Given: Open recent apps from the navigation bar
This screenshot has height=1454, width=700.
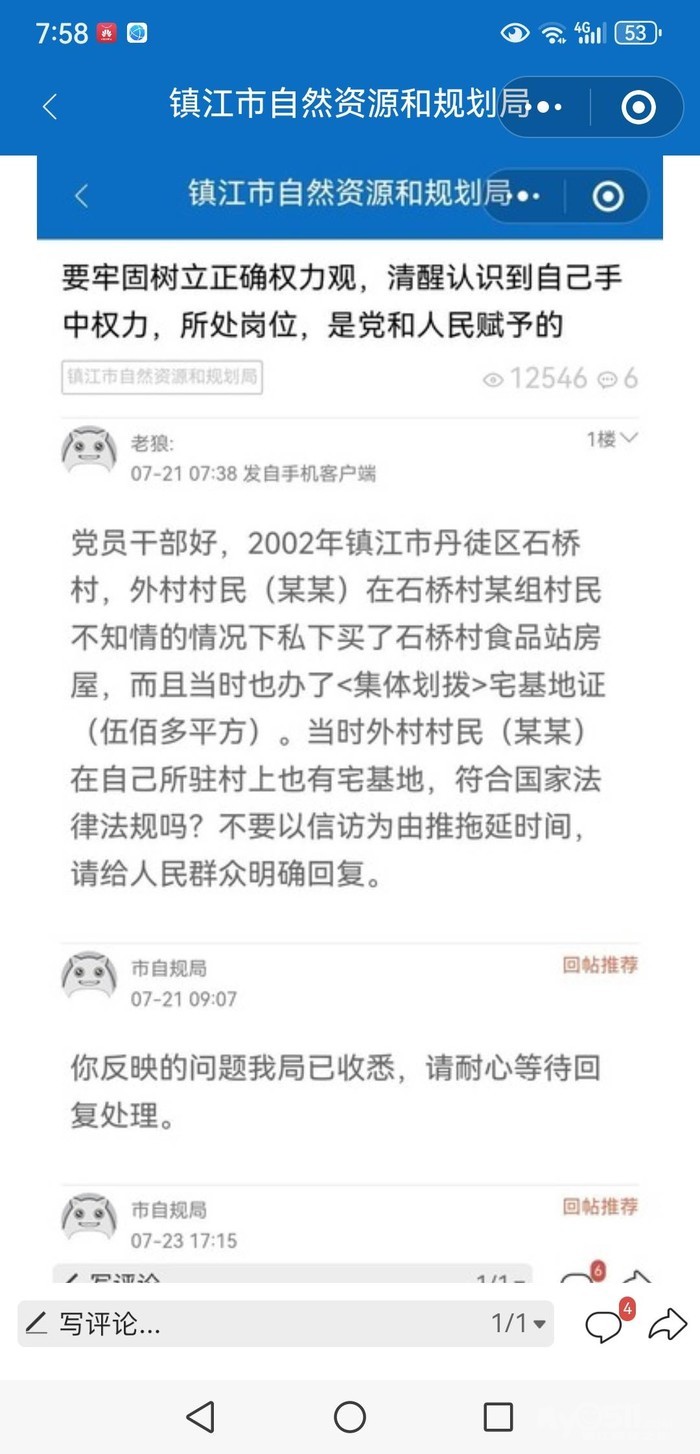Looking at the screenshot, I should click(x=498, y=1416).
